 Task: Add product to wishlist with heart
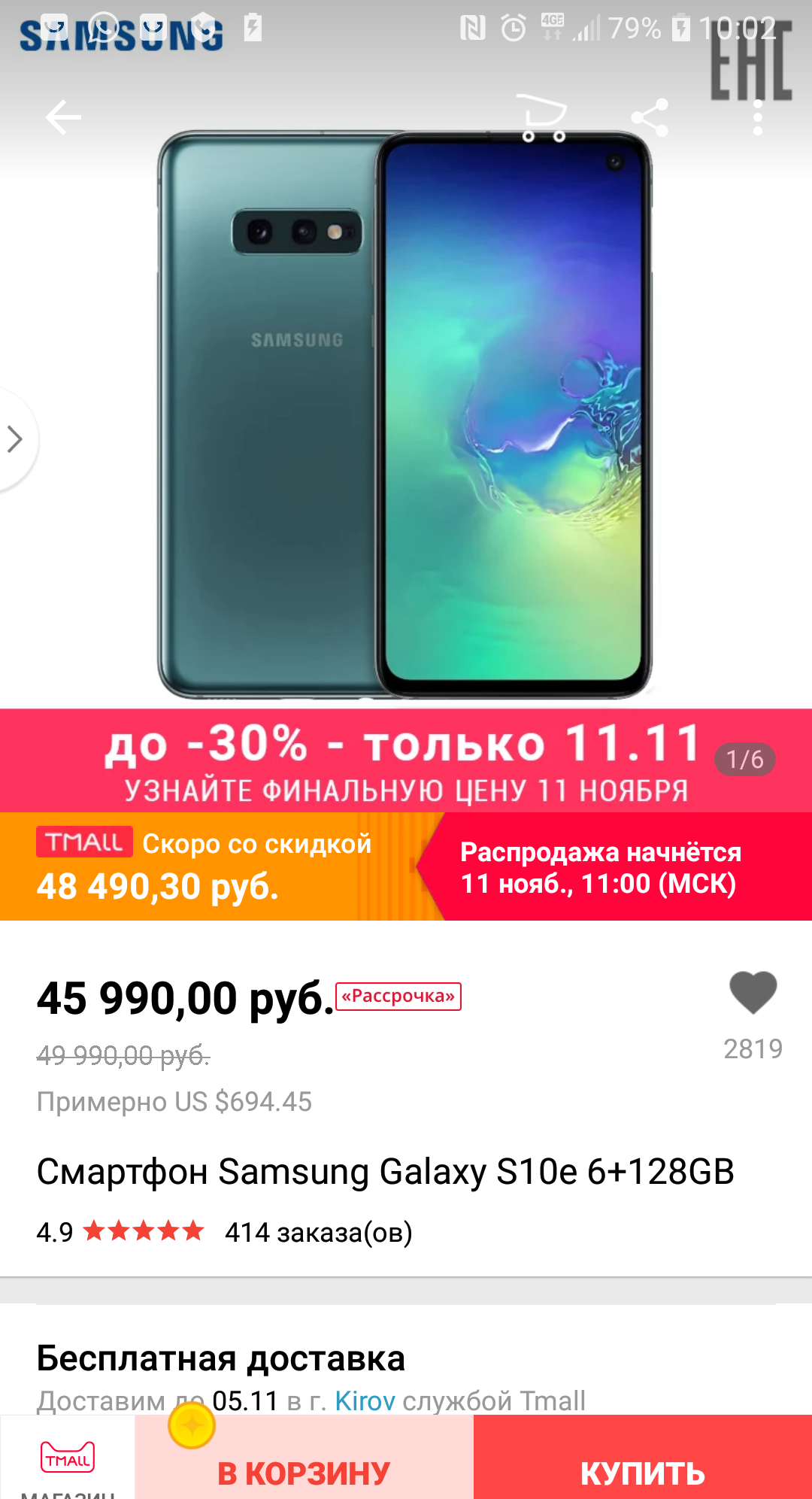click(x=753, y=992)
